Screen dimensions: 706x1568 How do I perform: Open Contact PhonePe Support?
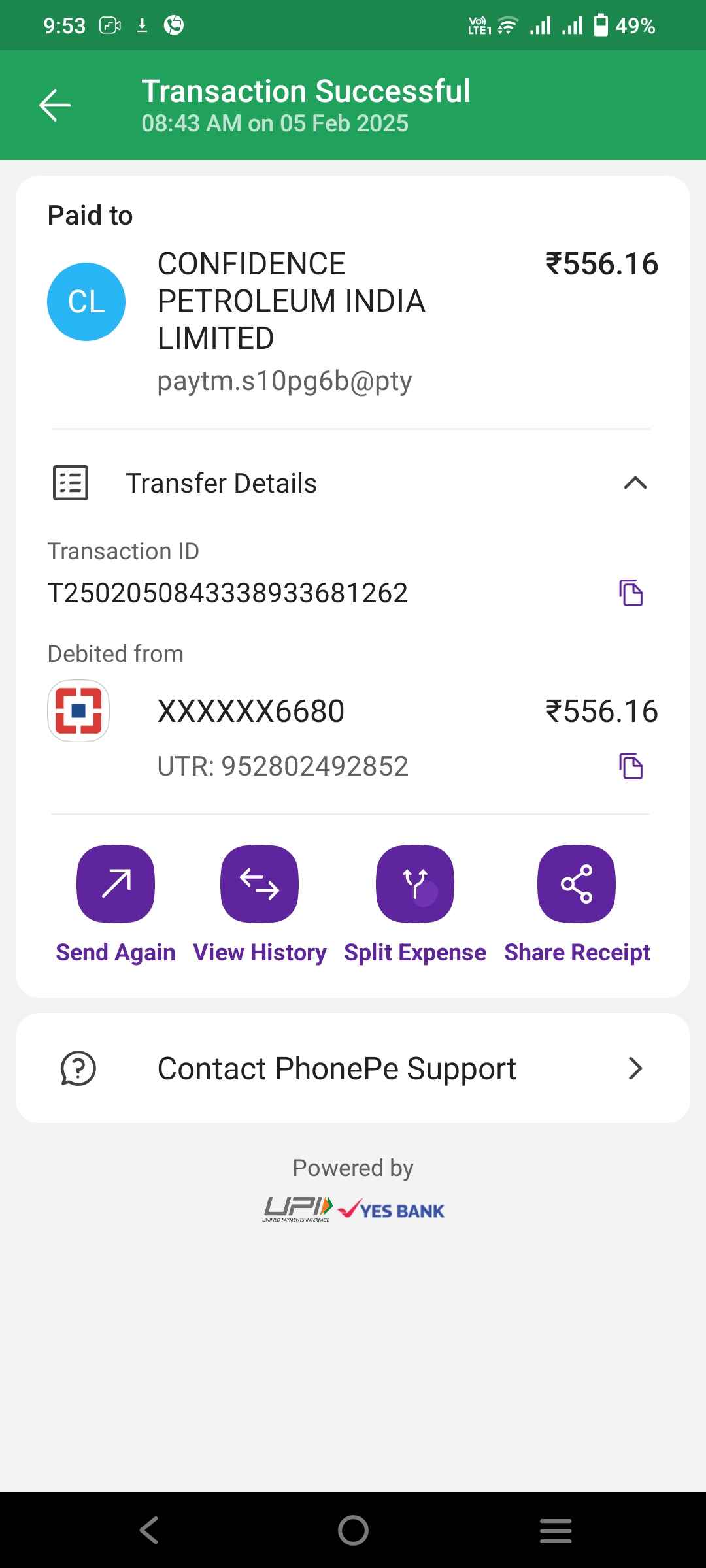pos(353,1069)
